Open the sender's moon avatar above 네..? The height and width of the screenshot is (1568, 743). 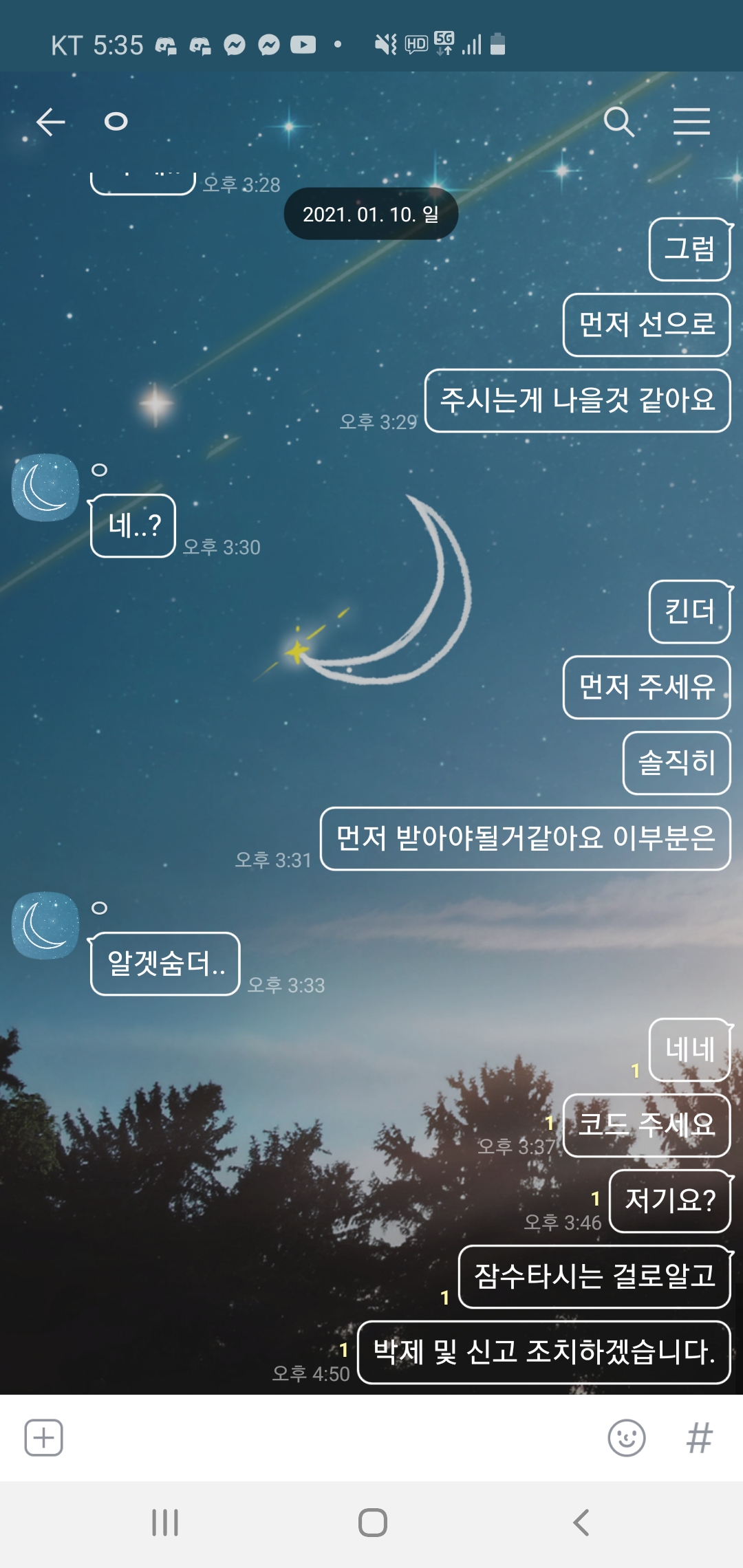[45, 487]
